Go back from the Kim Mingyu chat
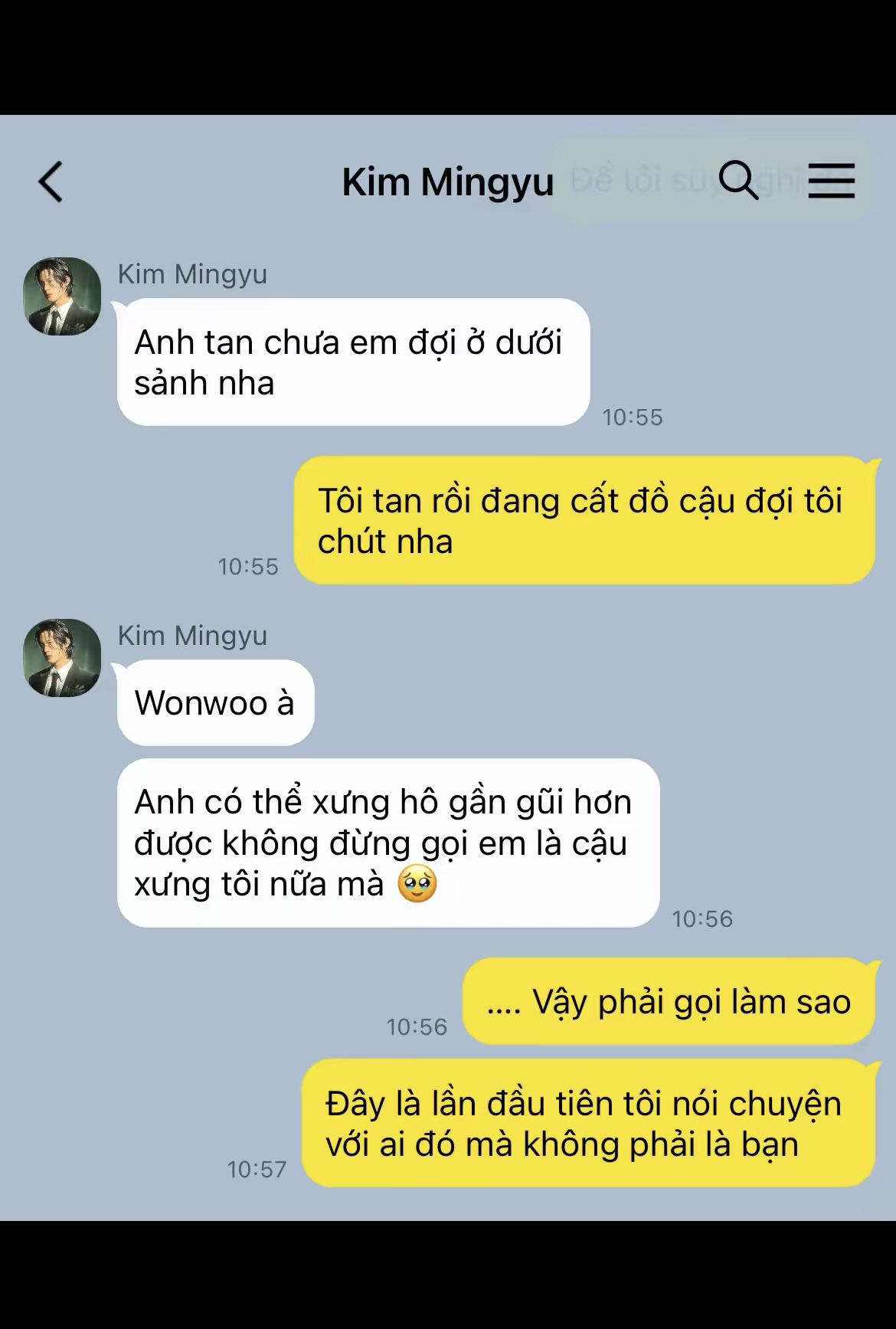This screenshot has width=896, height=1329. coord(51,182)
